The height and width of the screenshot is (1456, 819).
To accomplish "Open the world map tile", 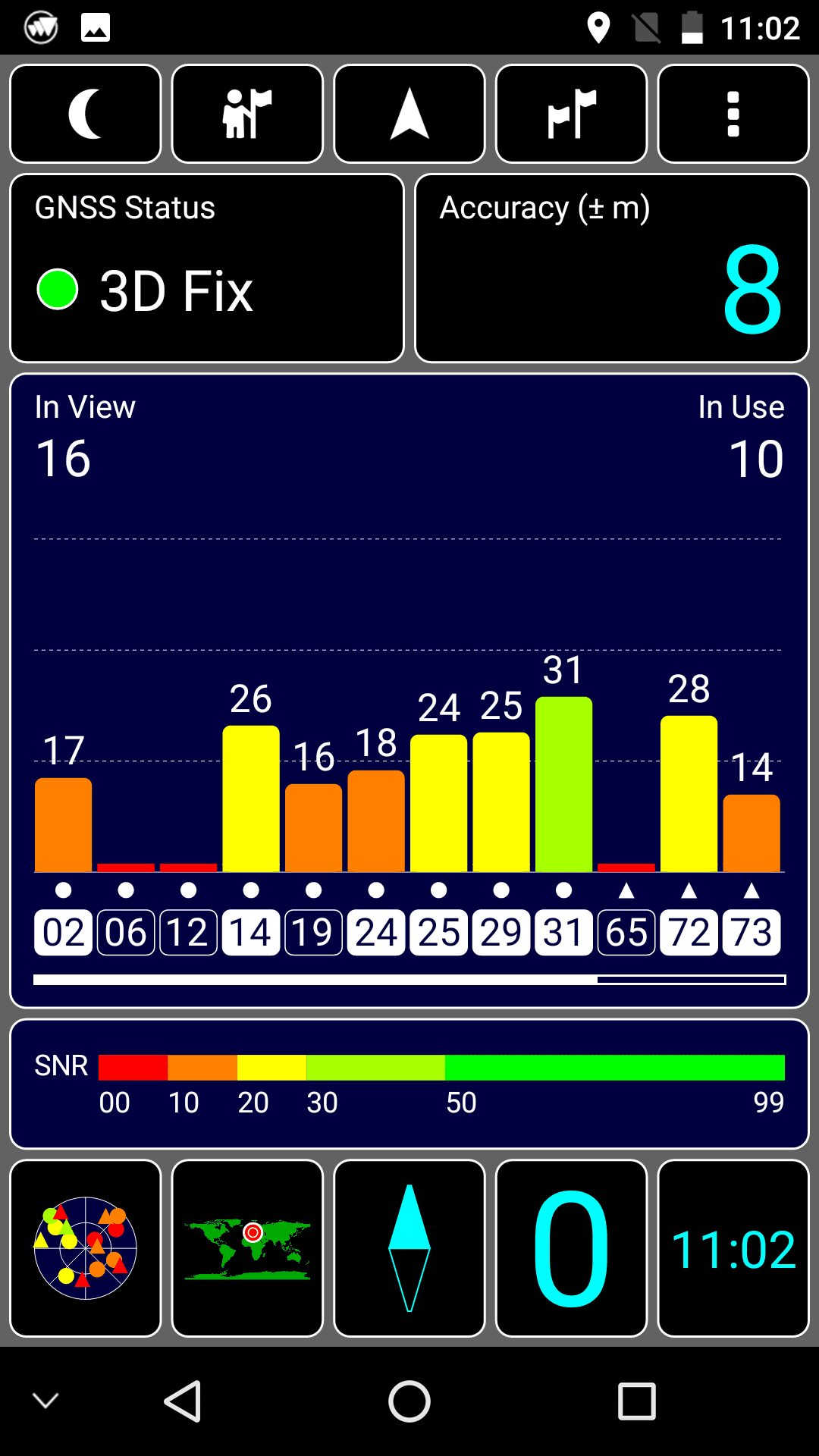I will 247,1248.
